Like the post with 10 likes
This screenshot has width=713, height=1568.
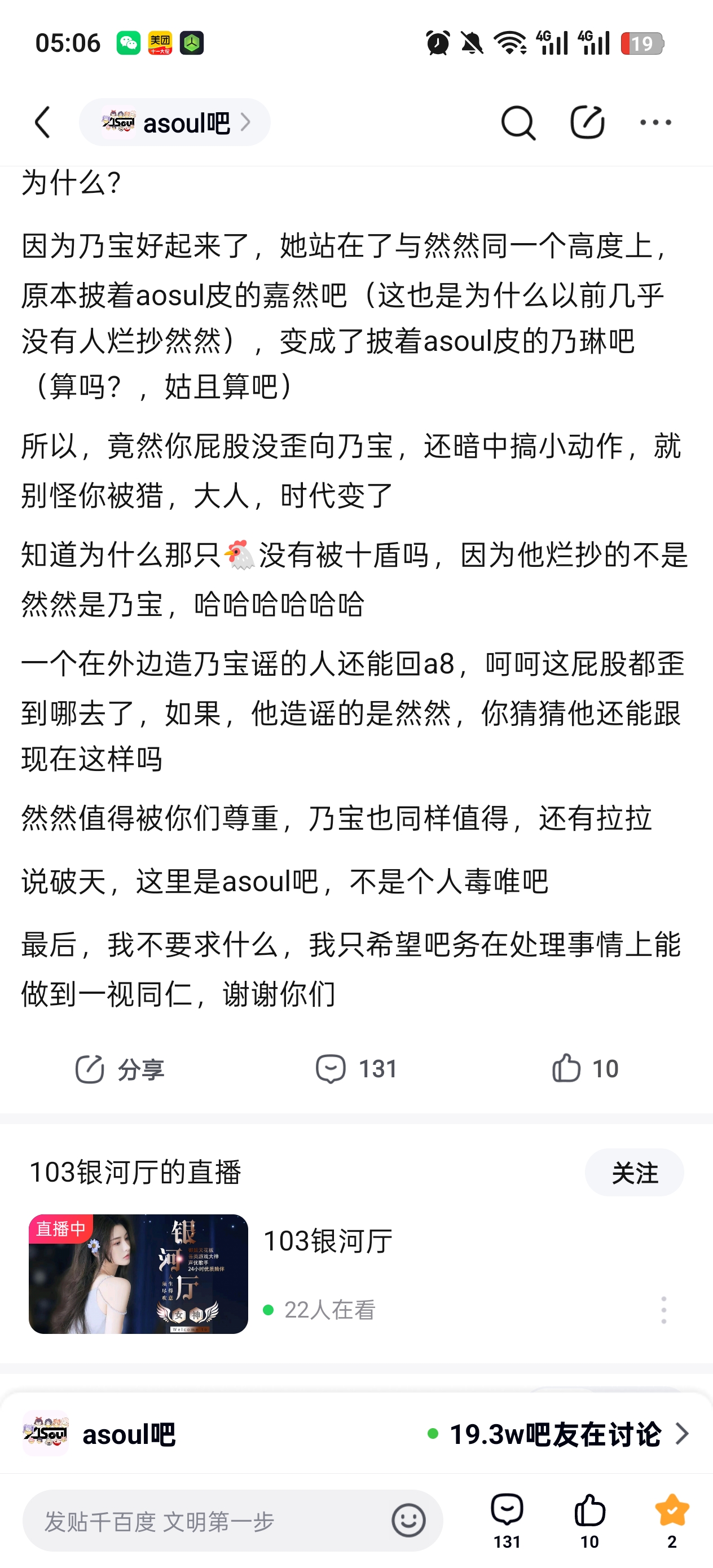[x=584, y=1068]
